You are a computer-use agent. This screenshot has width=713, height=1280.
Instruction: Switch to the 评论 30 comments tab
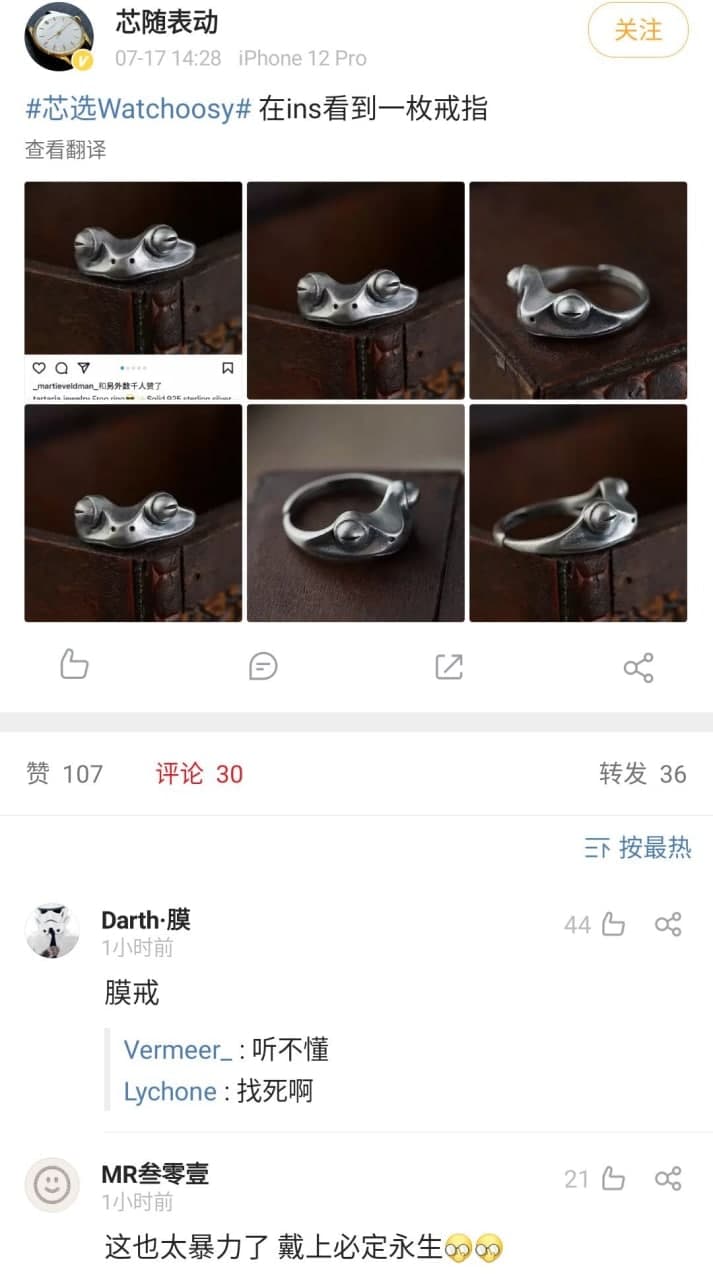[199, 773]
